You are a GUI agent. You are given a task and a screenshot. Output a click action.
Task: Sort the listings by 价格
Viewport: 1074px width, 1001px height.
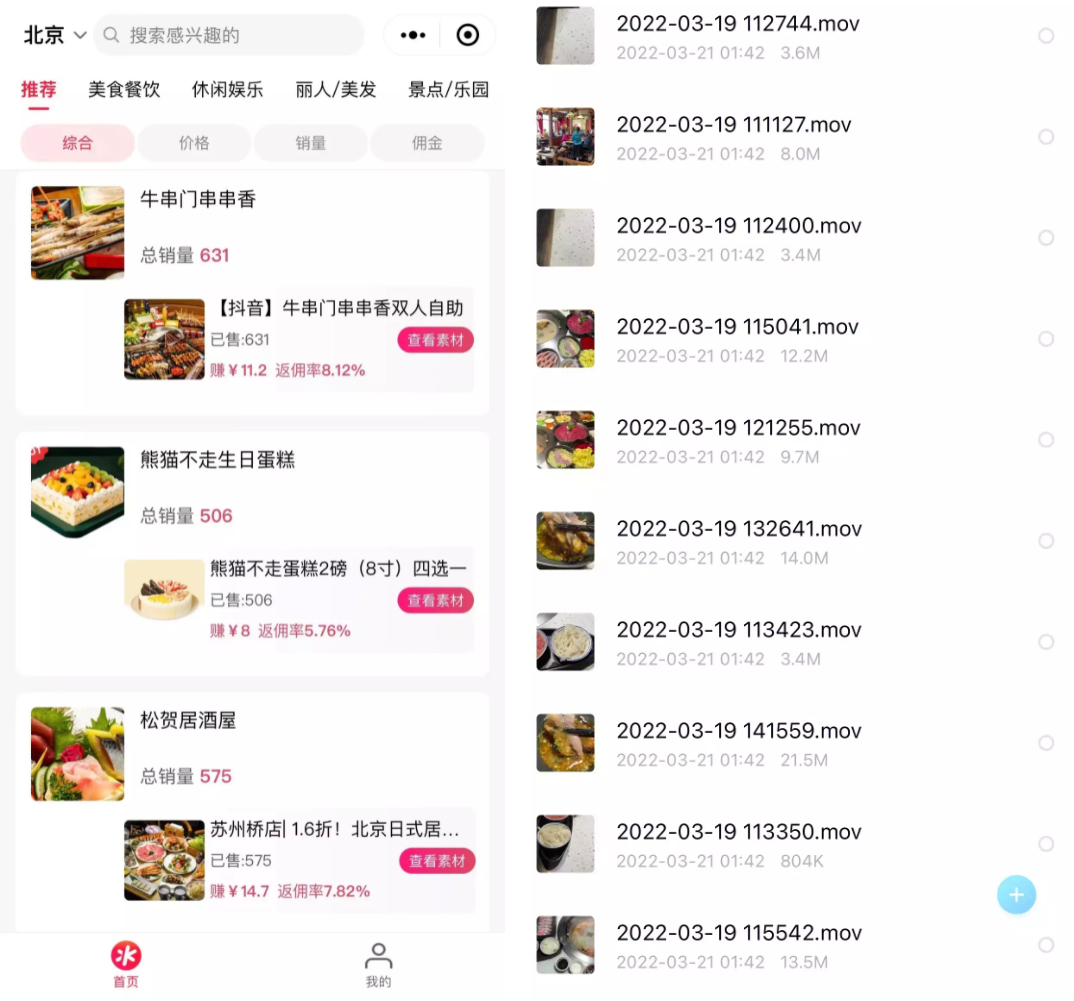coord(194,143)
